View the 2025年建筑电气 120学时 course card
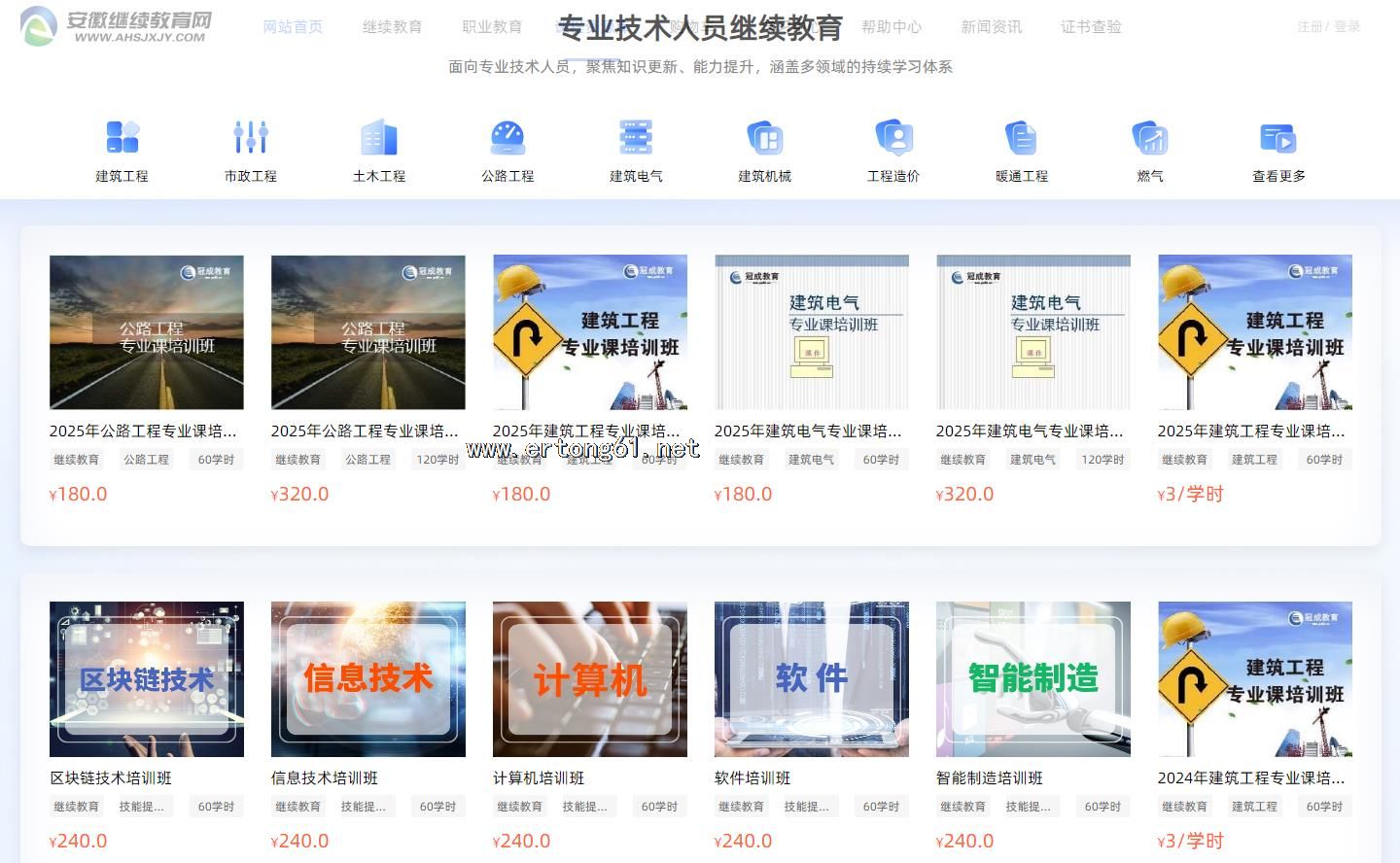Screen dimensions: 1400x863 click(x=1033, y=332)
